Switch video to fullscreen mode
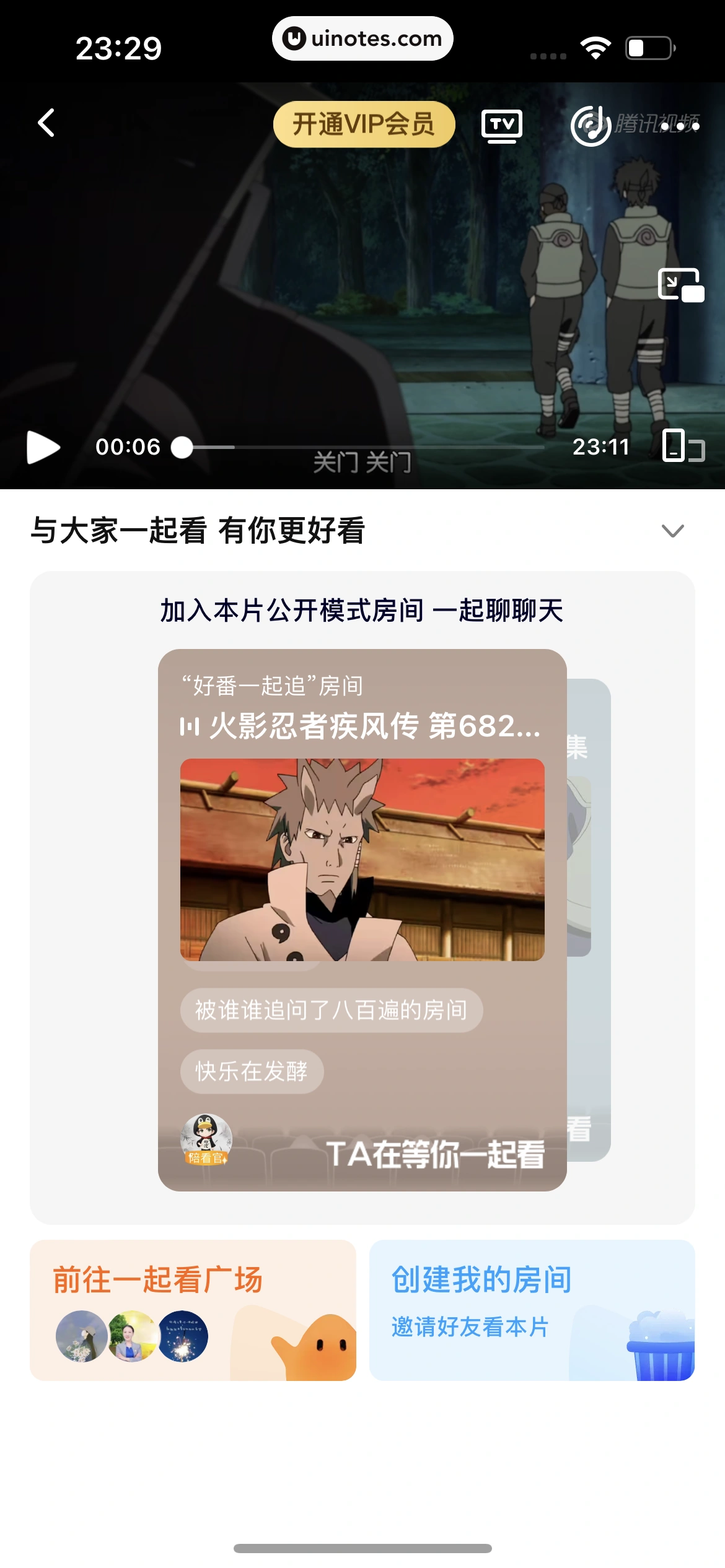Screen dimensions: 725x1568 click(683, 446)
